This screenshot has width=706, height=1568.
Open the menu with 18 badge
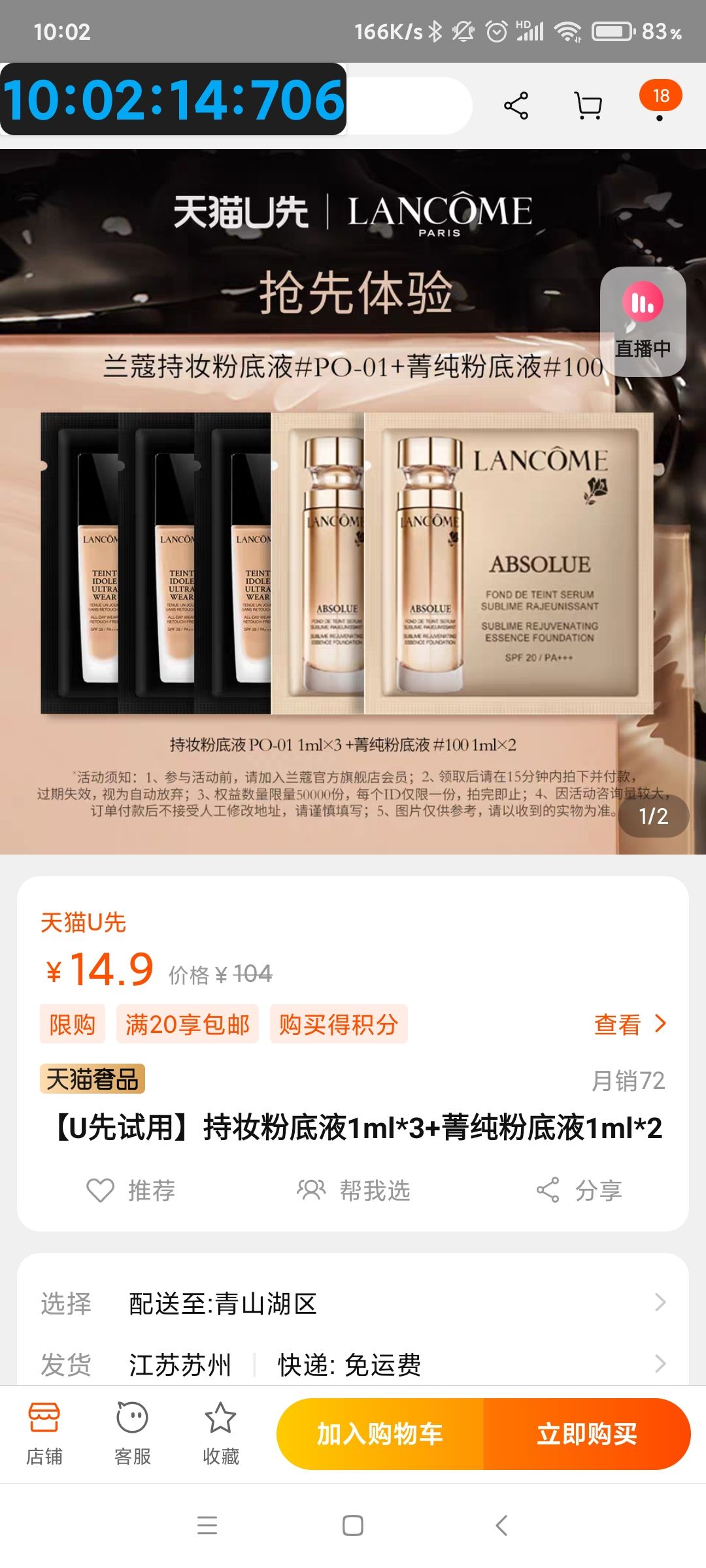[660, 103]
